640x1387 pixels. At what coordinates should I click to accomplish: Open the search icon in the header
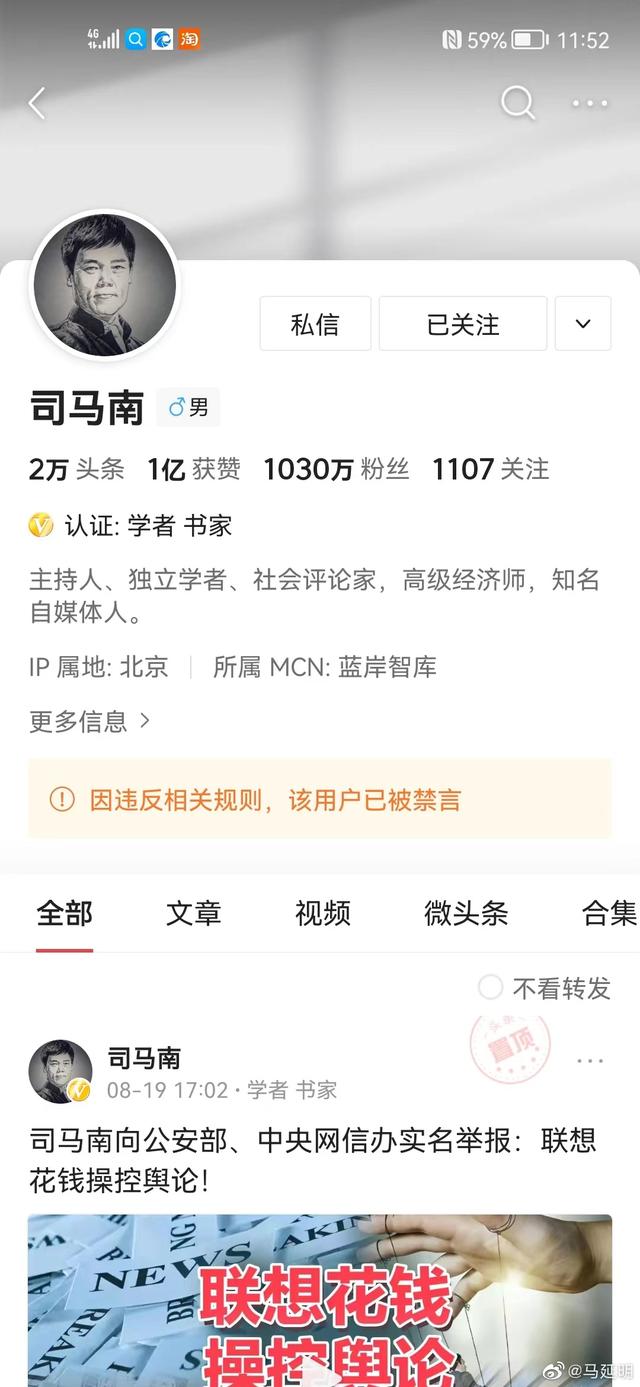(517, 102)
